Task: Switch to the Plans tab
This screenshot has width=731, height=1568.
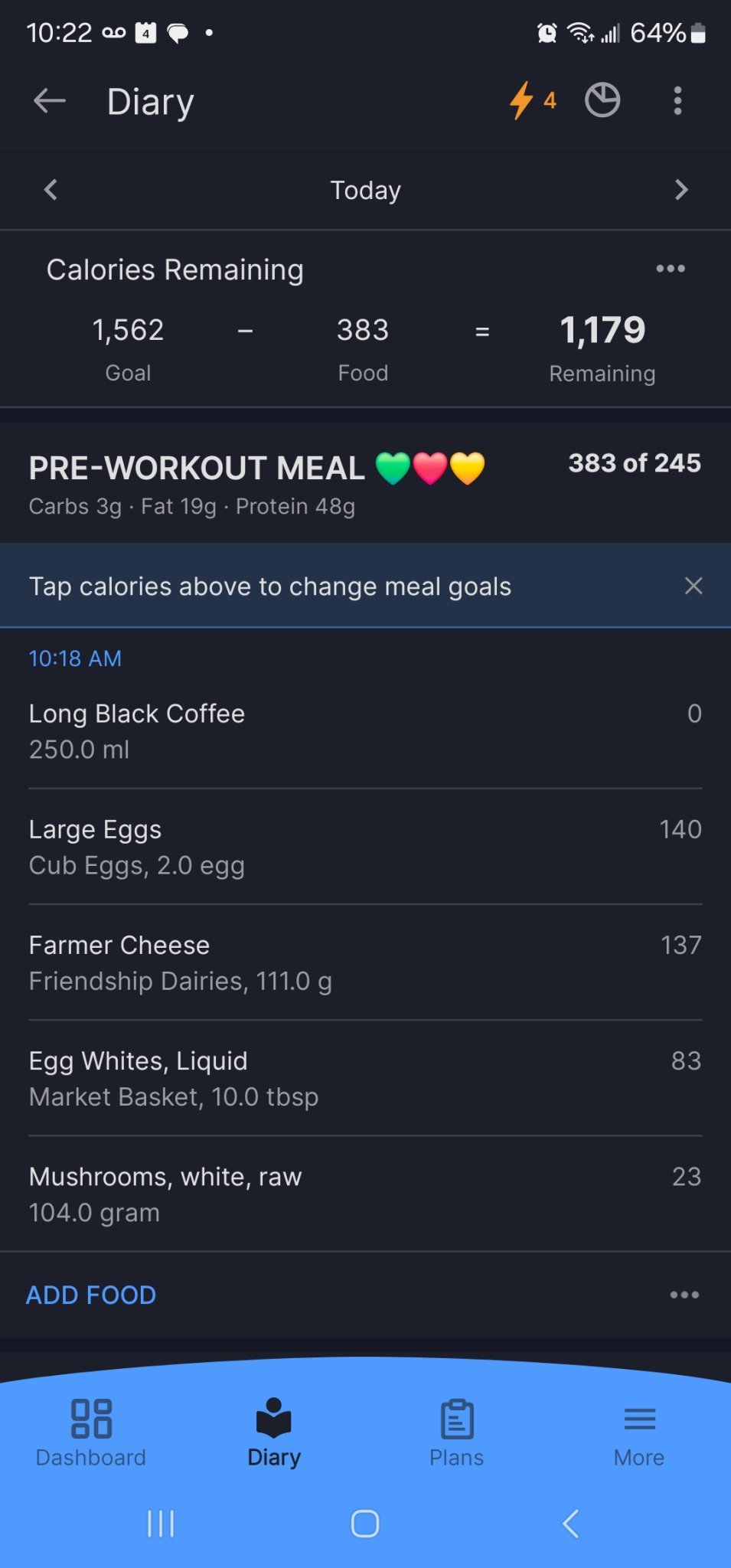Action: (x=457, y=1432)
